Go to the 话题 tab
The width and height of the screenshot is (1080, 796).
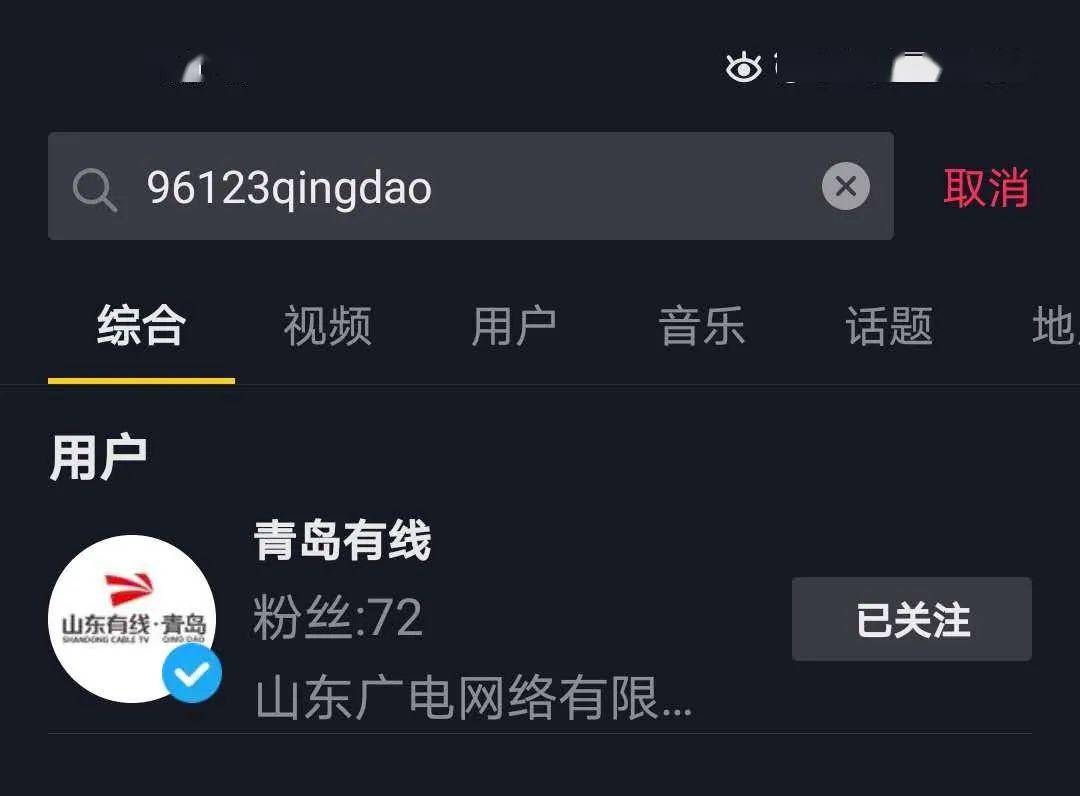[x=889, y=326]
